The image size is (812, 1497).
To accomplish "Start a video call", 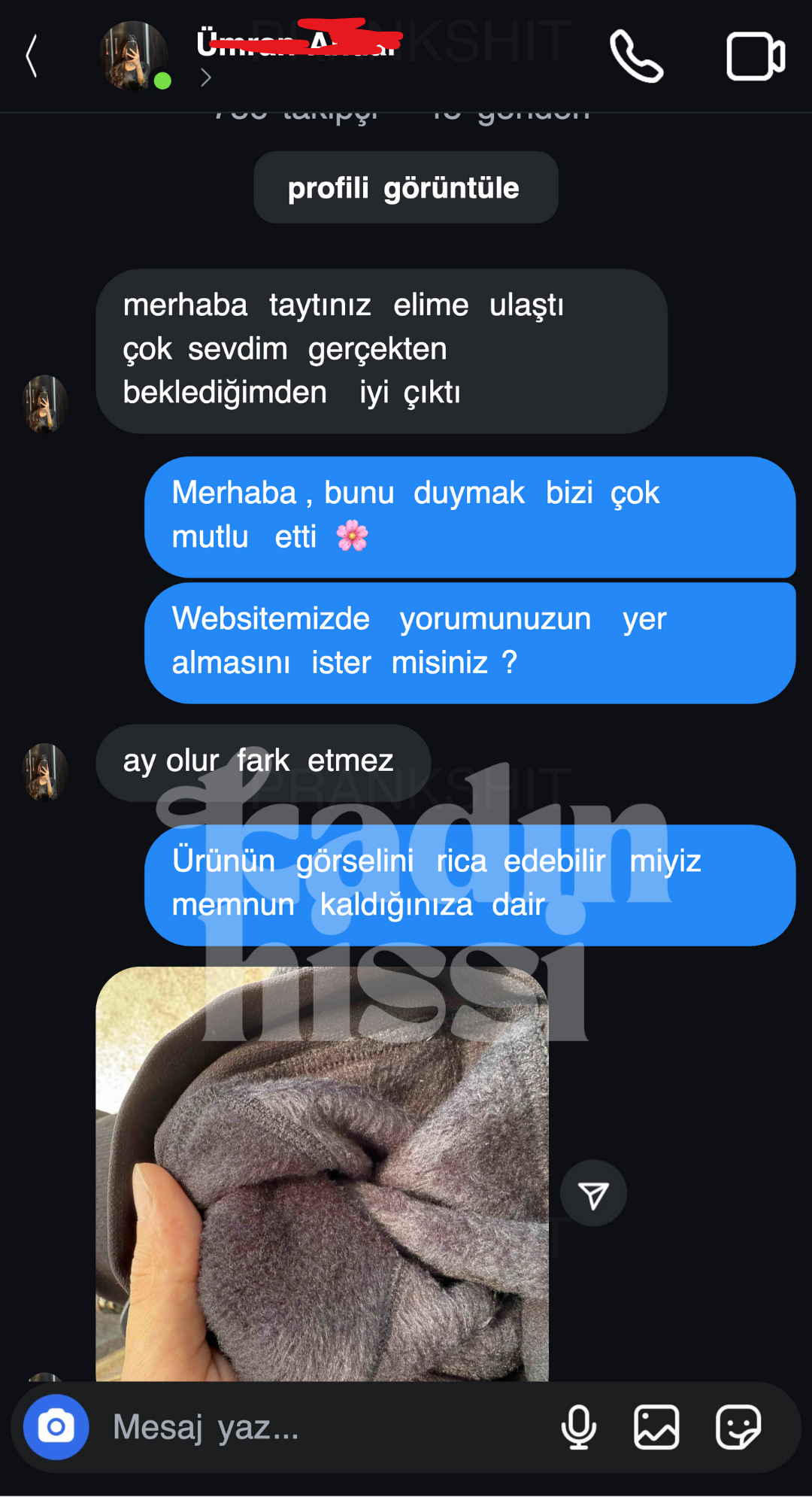I will (756, 56).
